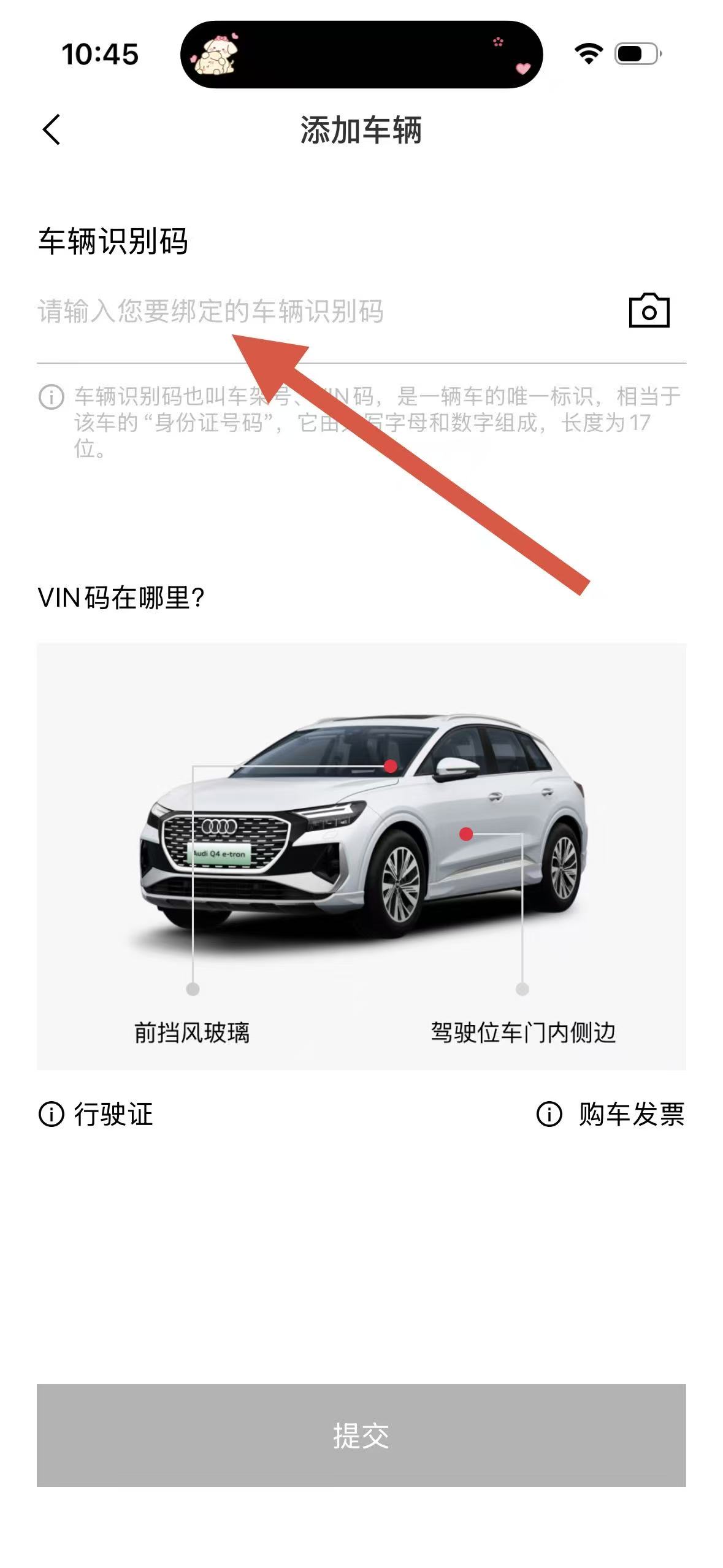Open 购车发票 info hint
The width and height of the screenshot is (723, 1568).
[x=611, y=1114]
